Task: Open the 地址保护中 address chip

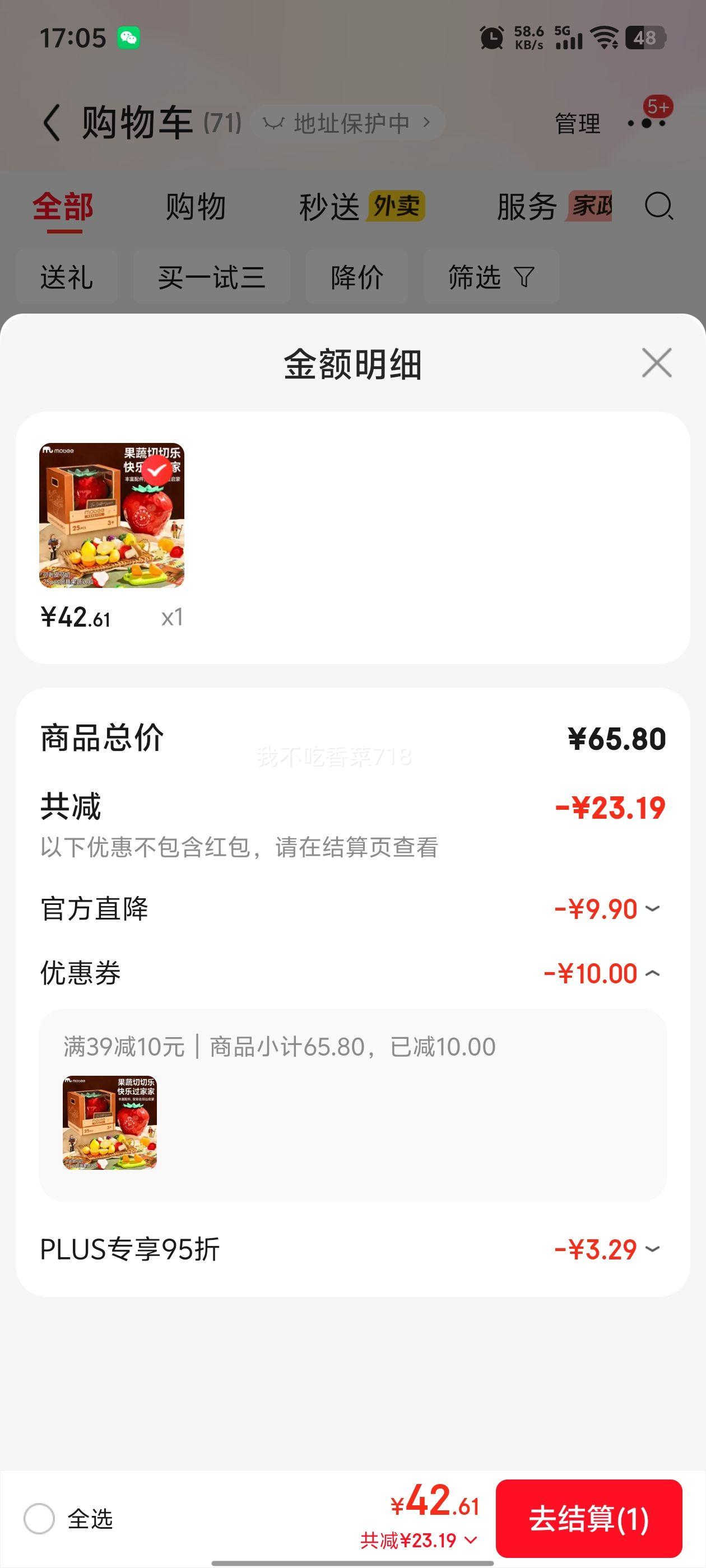Action: point(348,124)
